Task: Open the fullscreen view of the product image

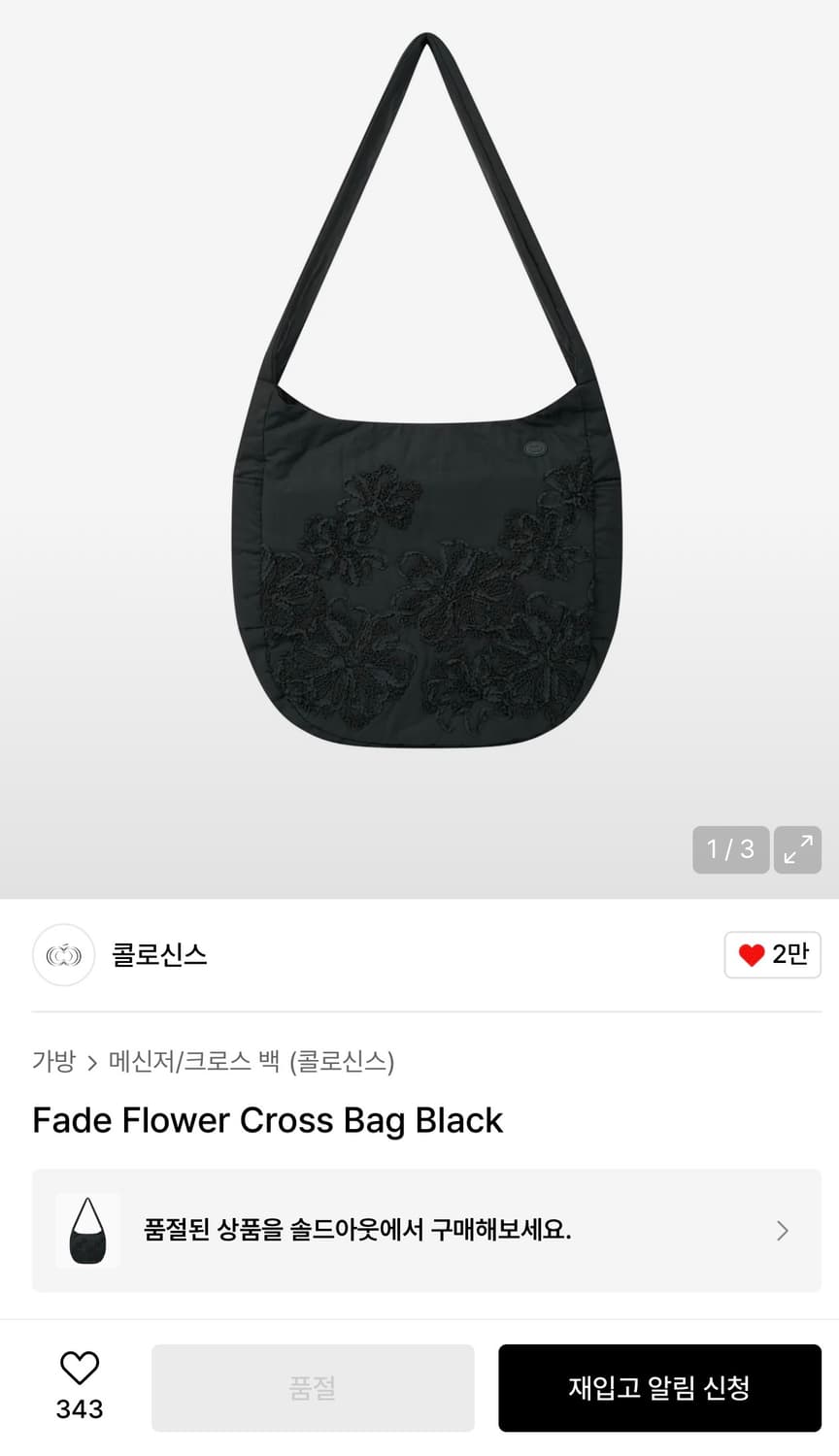Action: point(797,849)
